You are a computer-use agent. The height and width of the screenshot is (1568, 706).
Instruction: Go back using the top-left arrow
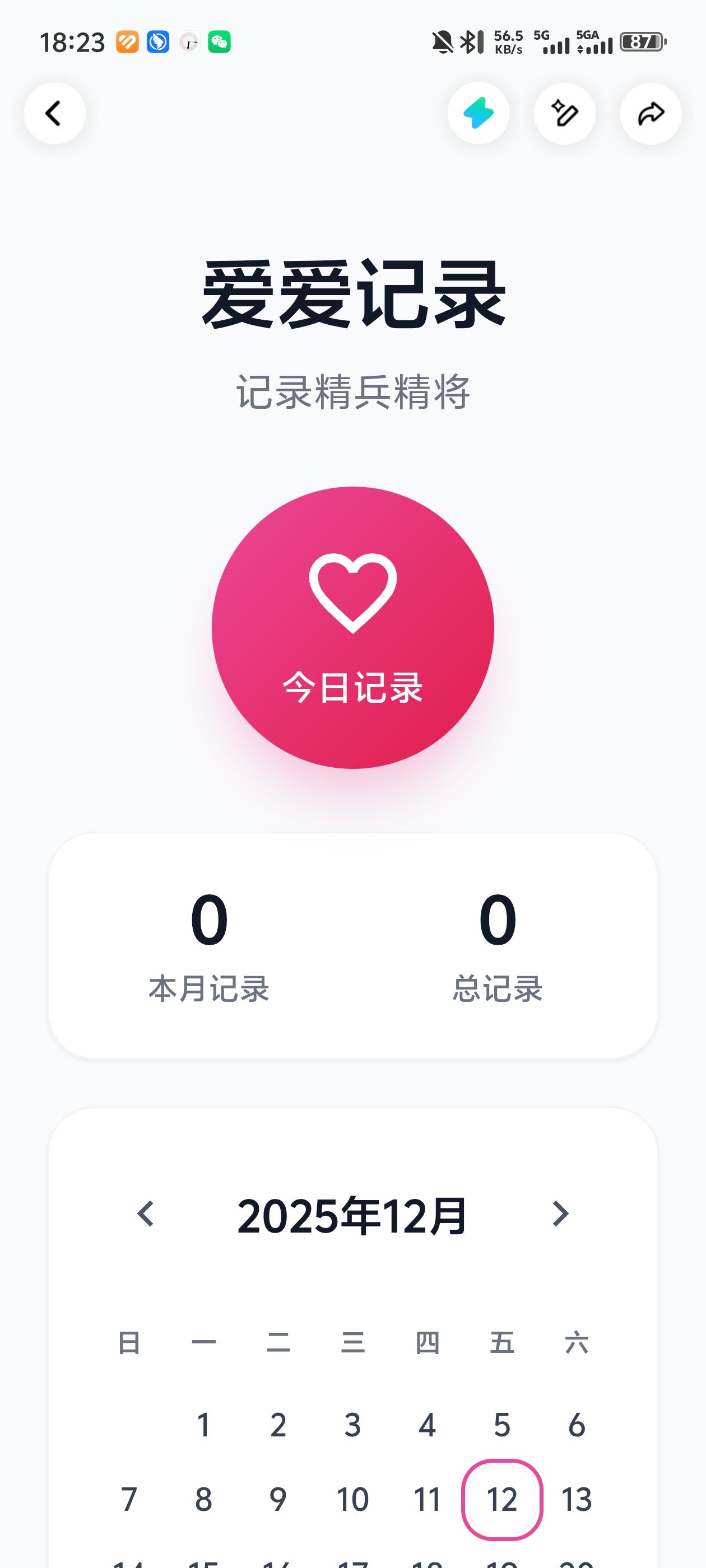pos(54,113)
